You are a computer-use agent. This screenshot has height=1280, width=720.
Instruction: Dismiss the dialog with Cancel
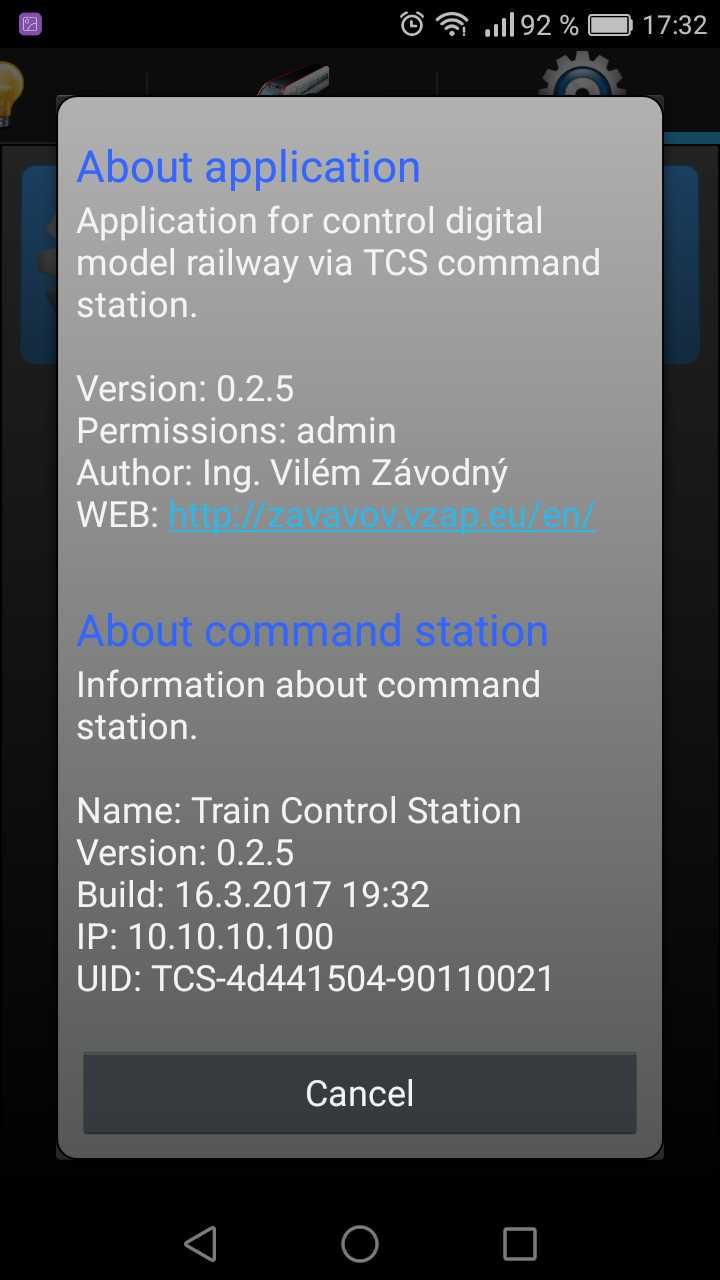(359, 1093)
